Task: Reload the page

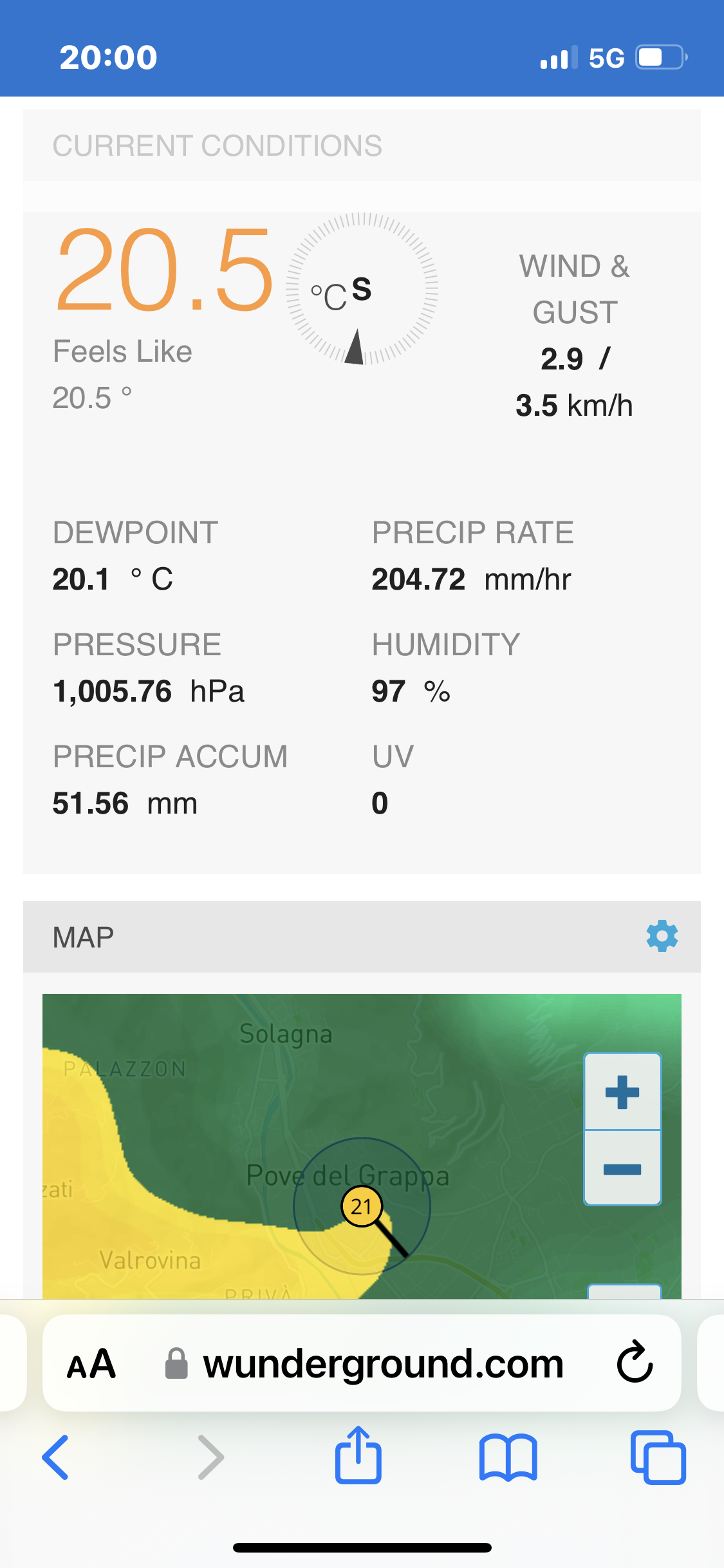Action: tap(635, 1363)
